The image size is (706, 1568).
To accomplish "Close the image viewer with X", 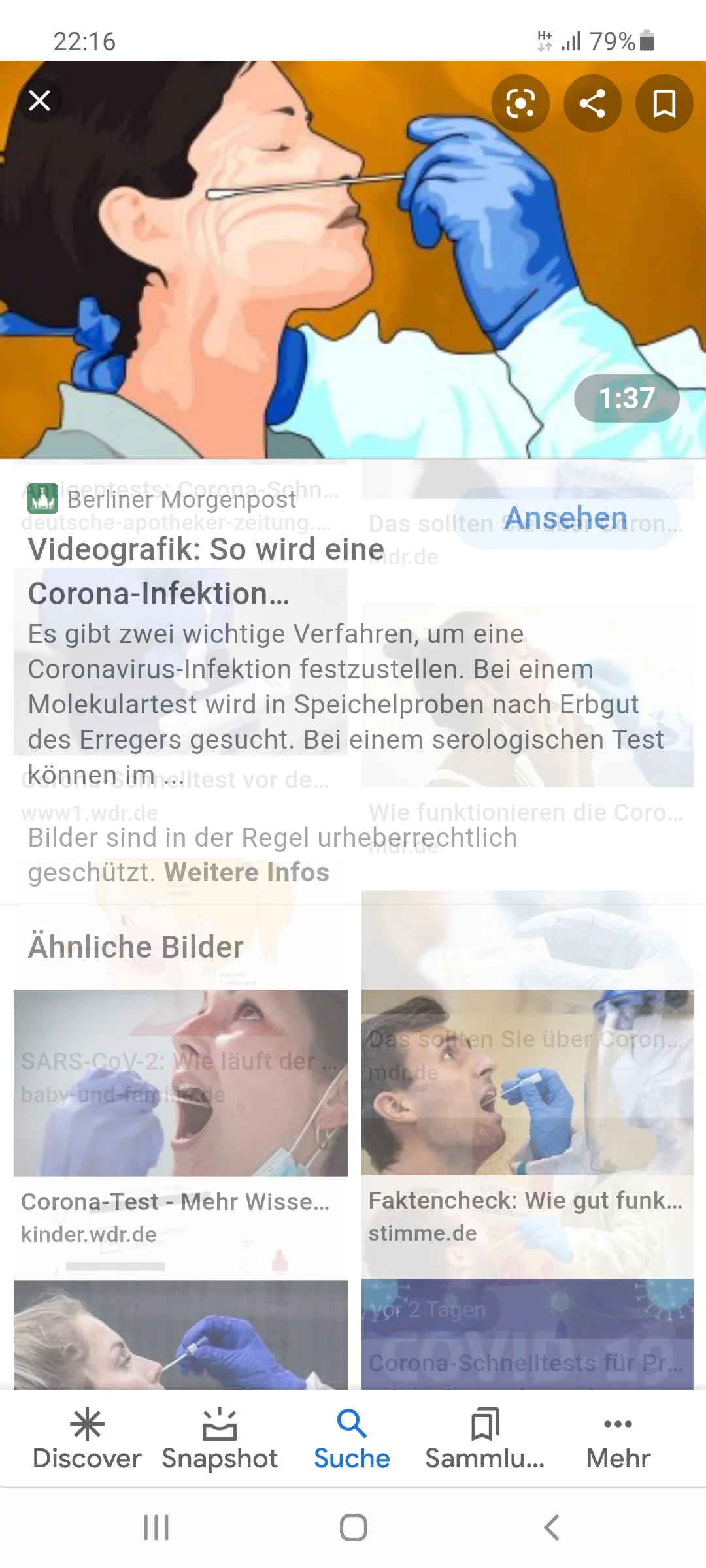I will point(39,101).
